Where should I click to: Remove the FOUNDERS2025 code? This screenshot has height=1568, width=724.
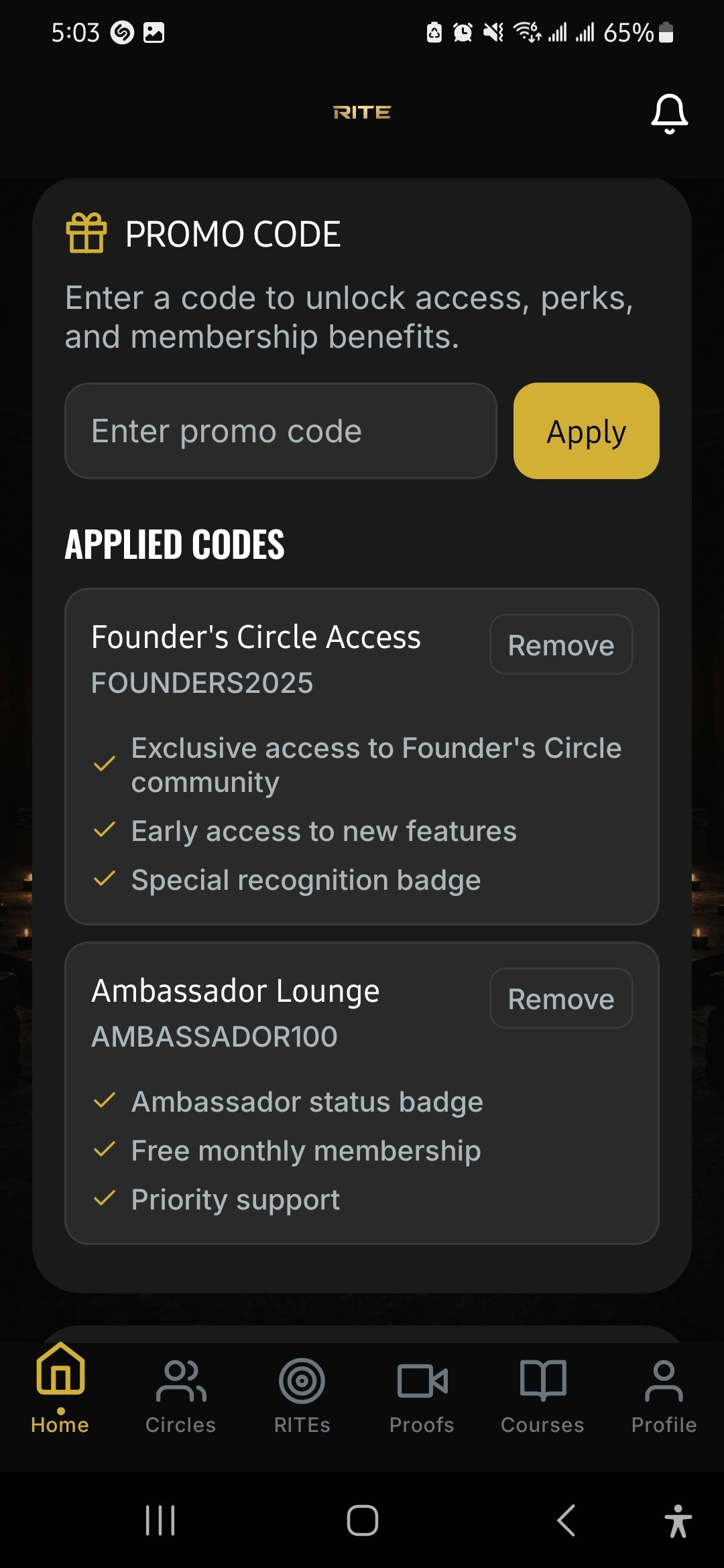point(560,645)
